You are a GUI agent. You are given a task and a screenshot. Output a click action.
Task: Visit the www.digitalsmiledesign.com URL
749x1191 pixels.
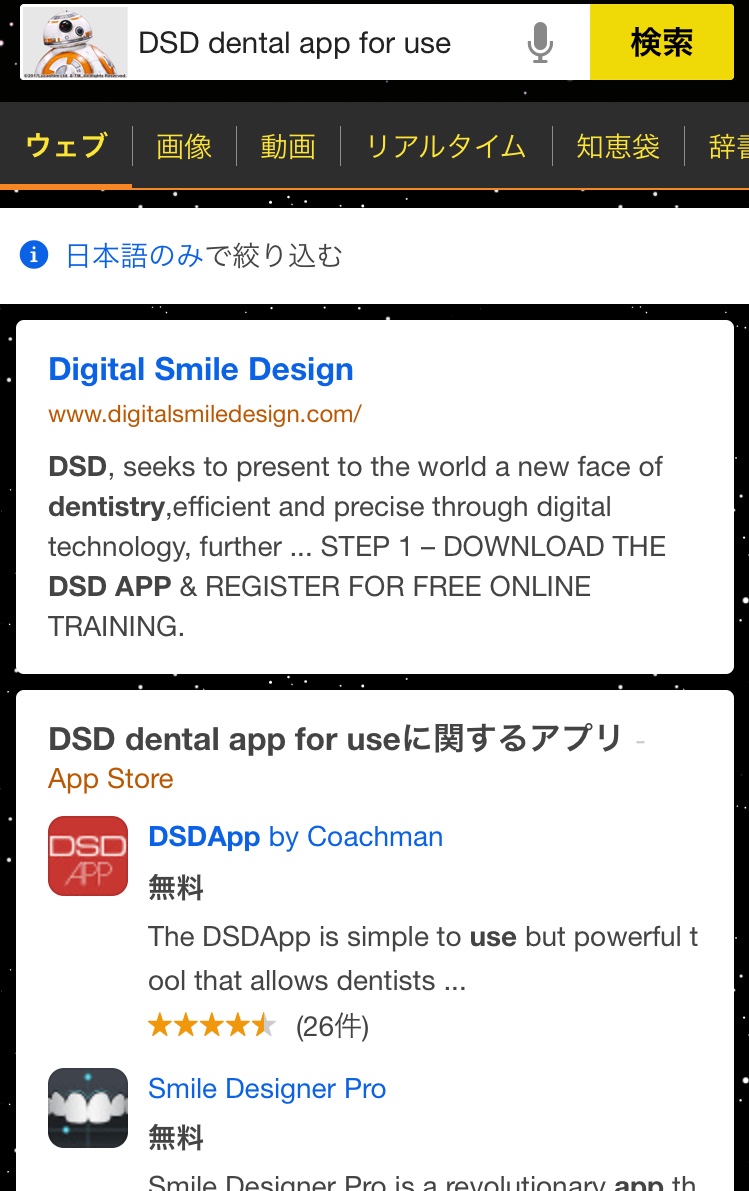[x=204, y=414]
